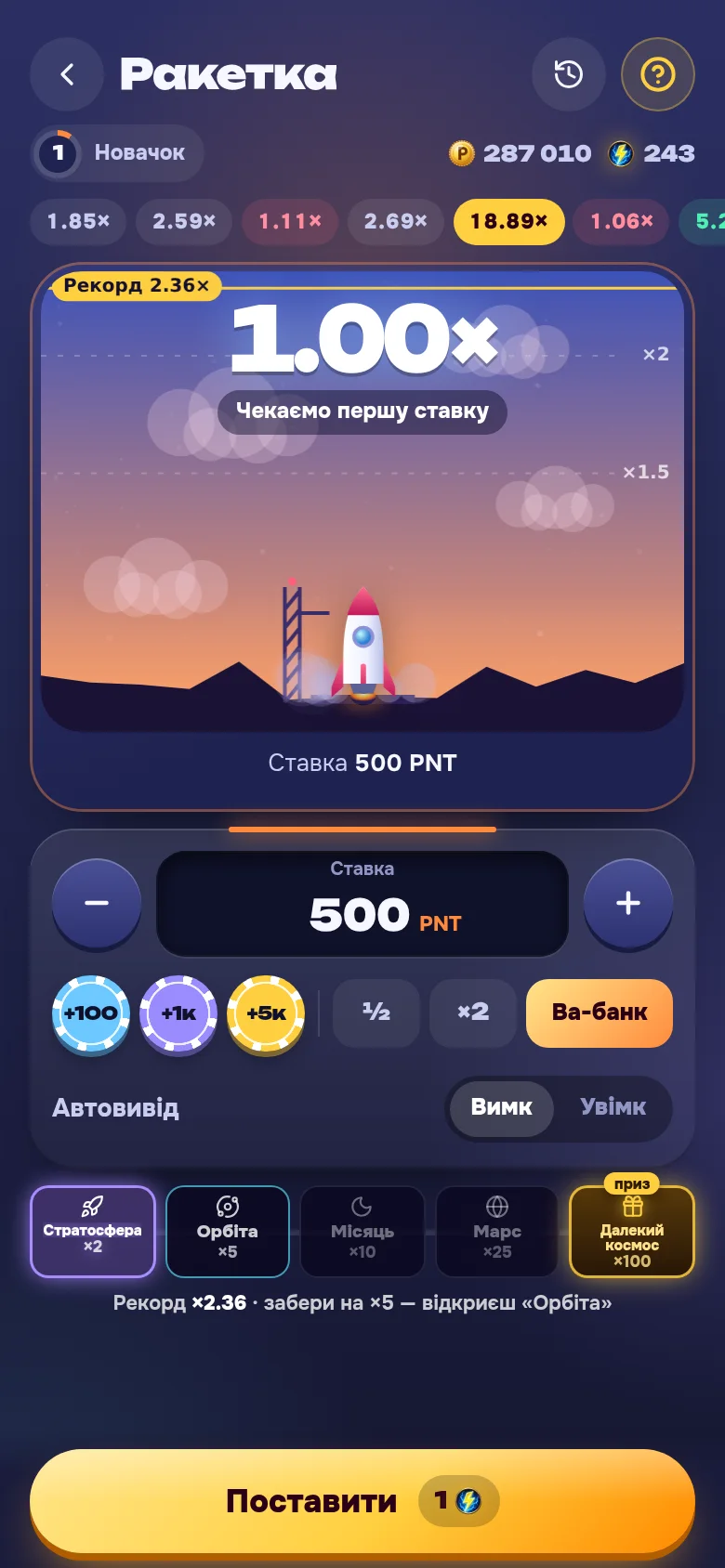The image size is (725, 1568).
Task: Add the +5к chip to the bet
Action: tap(266, 1013)
